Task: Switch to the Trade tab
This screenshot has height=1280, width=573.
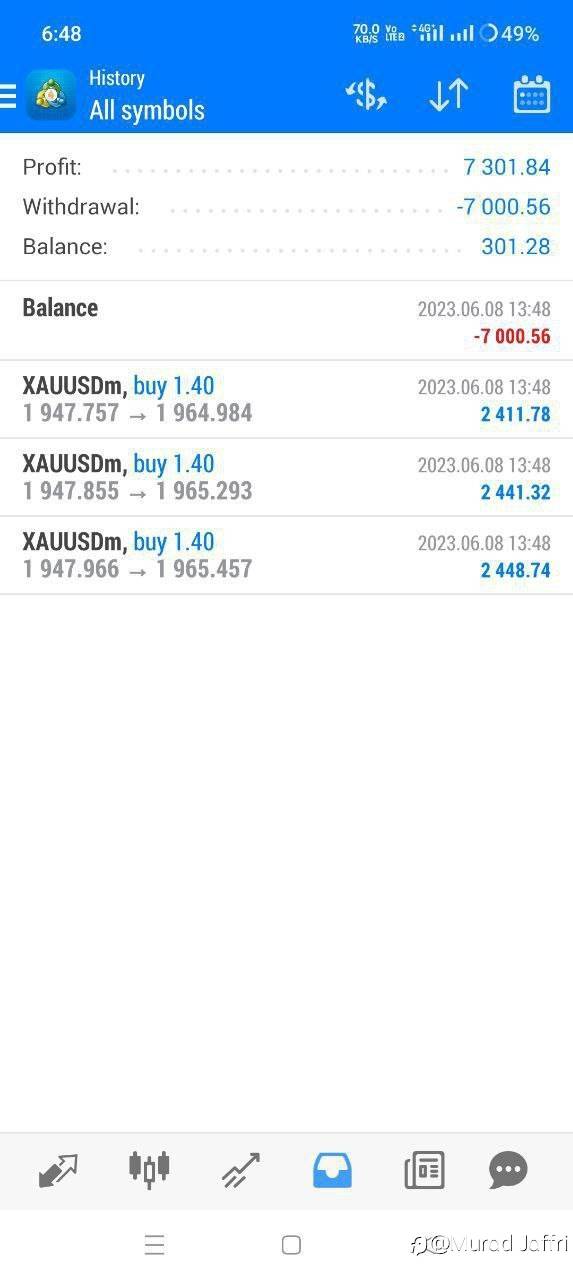Action: tap(241, 1170)
